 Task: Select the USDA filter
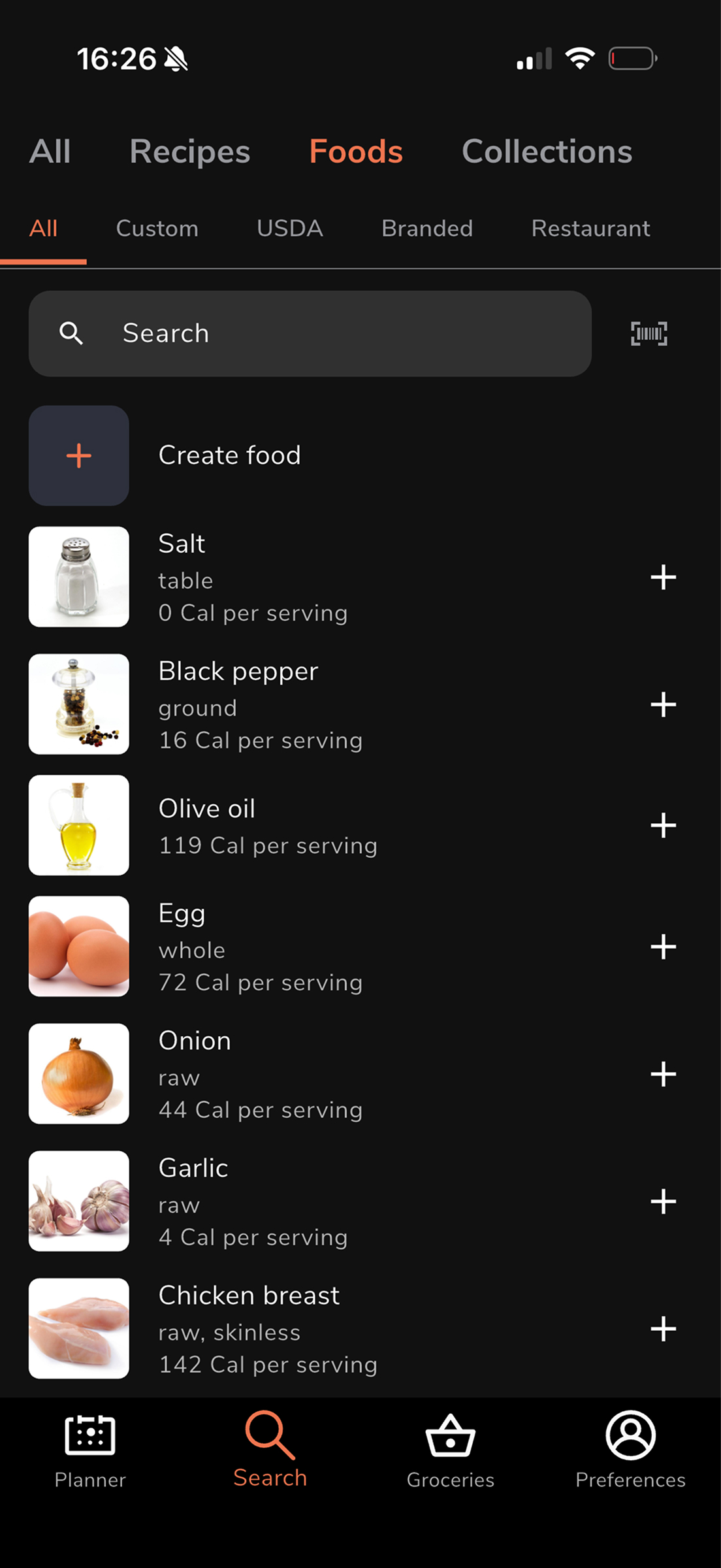click(x=289, y=228)
